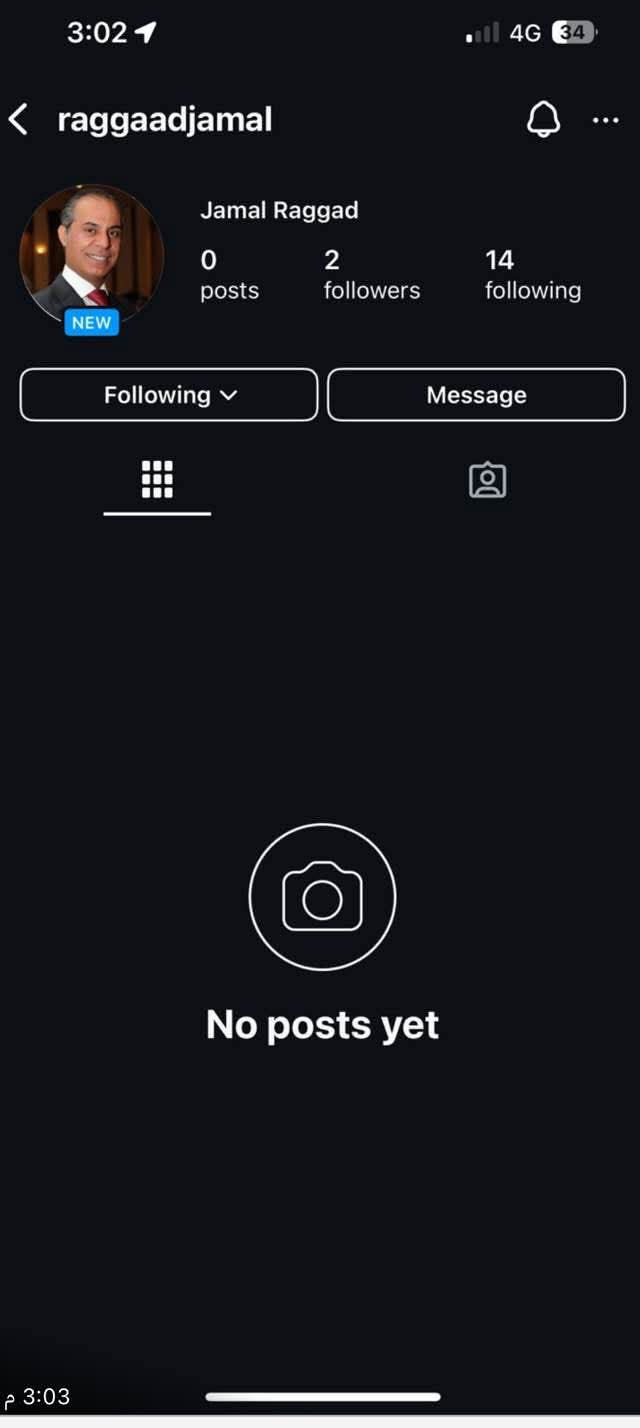
Task: View the 14 following list
Action: pos(532,275)
